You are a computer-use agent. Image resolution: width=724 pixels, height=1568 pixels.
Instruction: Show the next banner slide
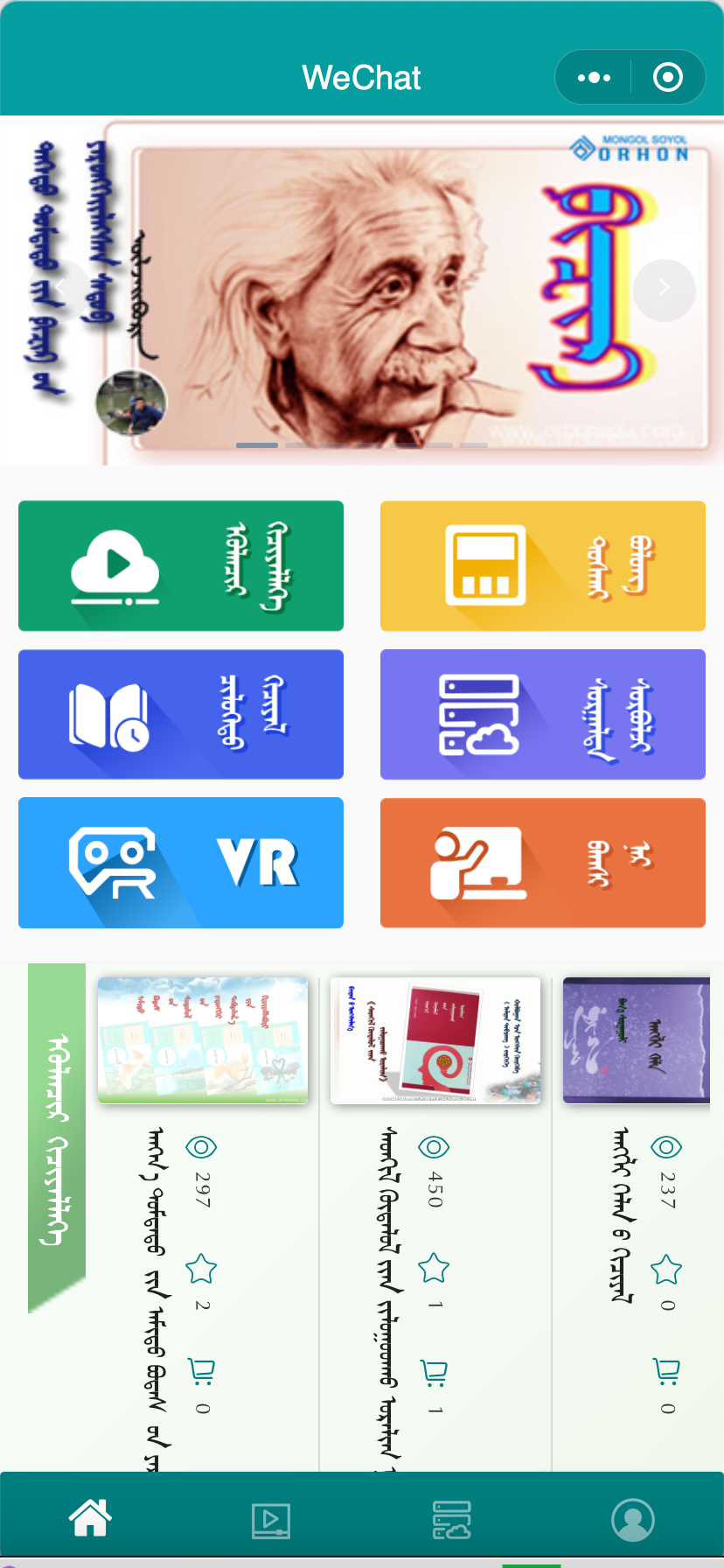click(x=664, y=290)
